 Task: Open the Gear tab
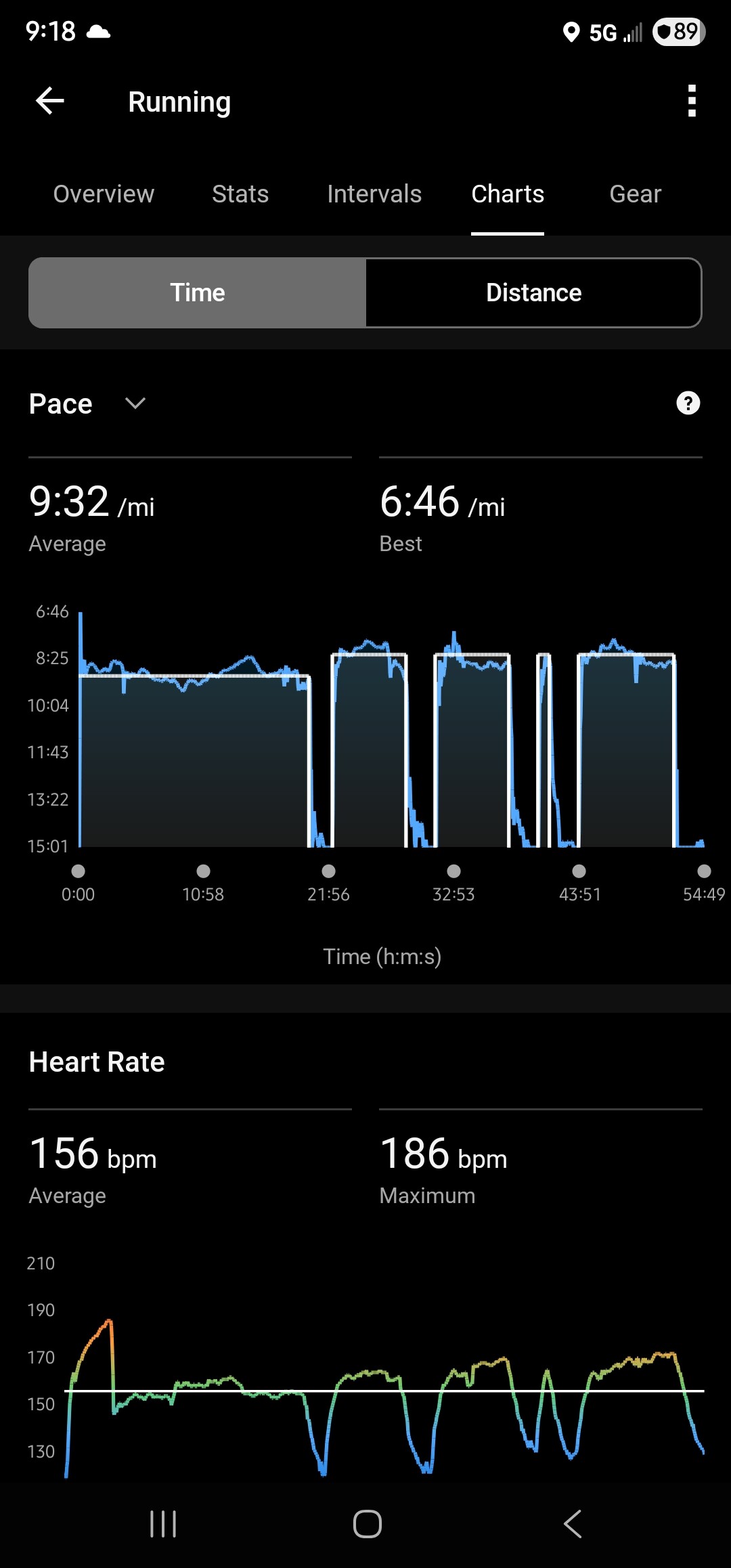pyautogui.click(x=635, y=194)
